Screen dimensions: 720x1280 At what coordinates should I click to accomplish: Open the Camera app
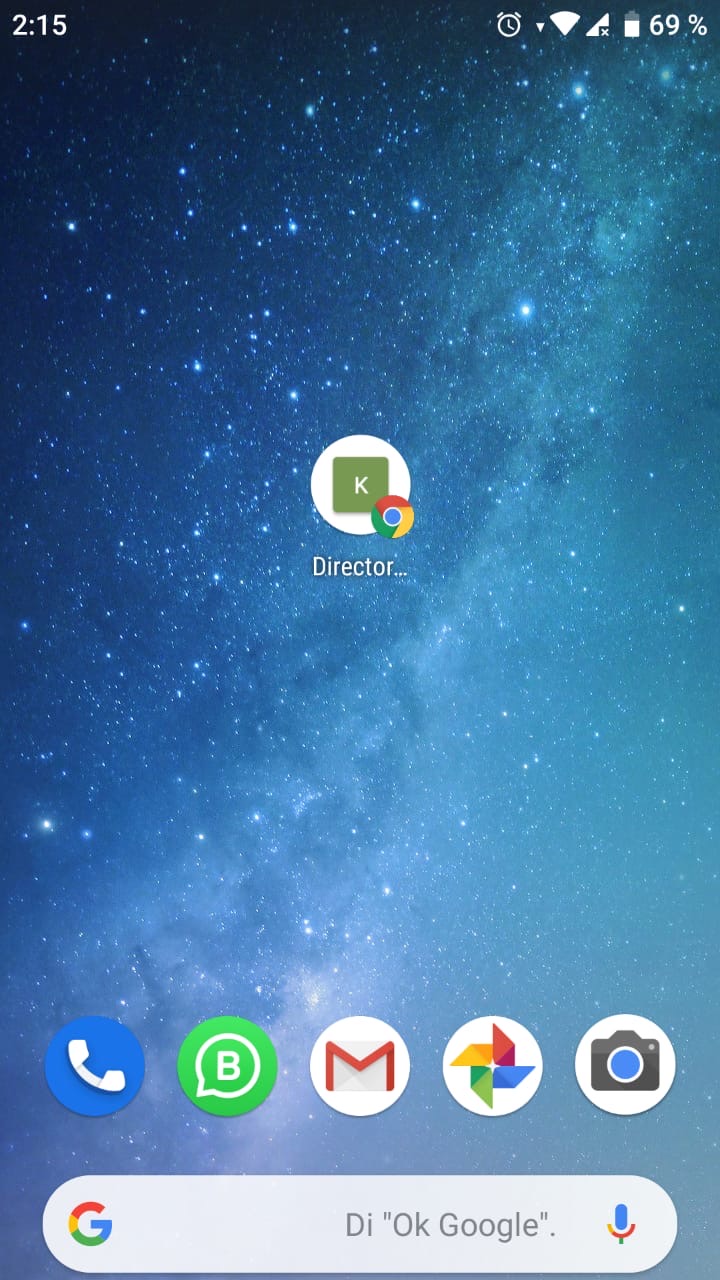pyautogui.click(x=625, y=1066)
